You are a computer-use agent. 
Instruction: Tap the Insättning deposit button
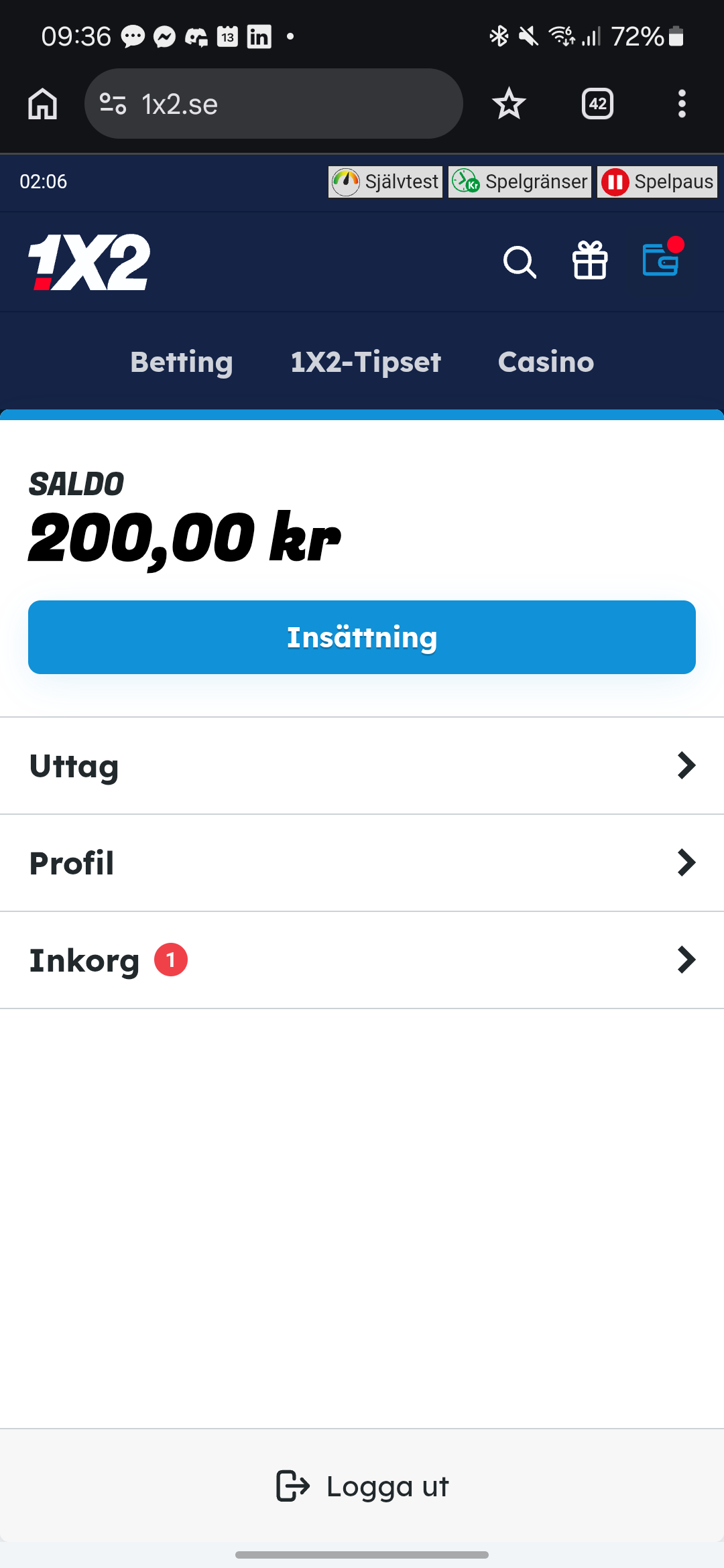coord(362,637)
